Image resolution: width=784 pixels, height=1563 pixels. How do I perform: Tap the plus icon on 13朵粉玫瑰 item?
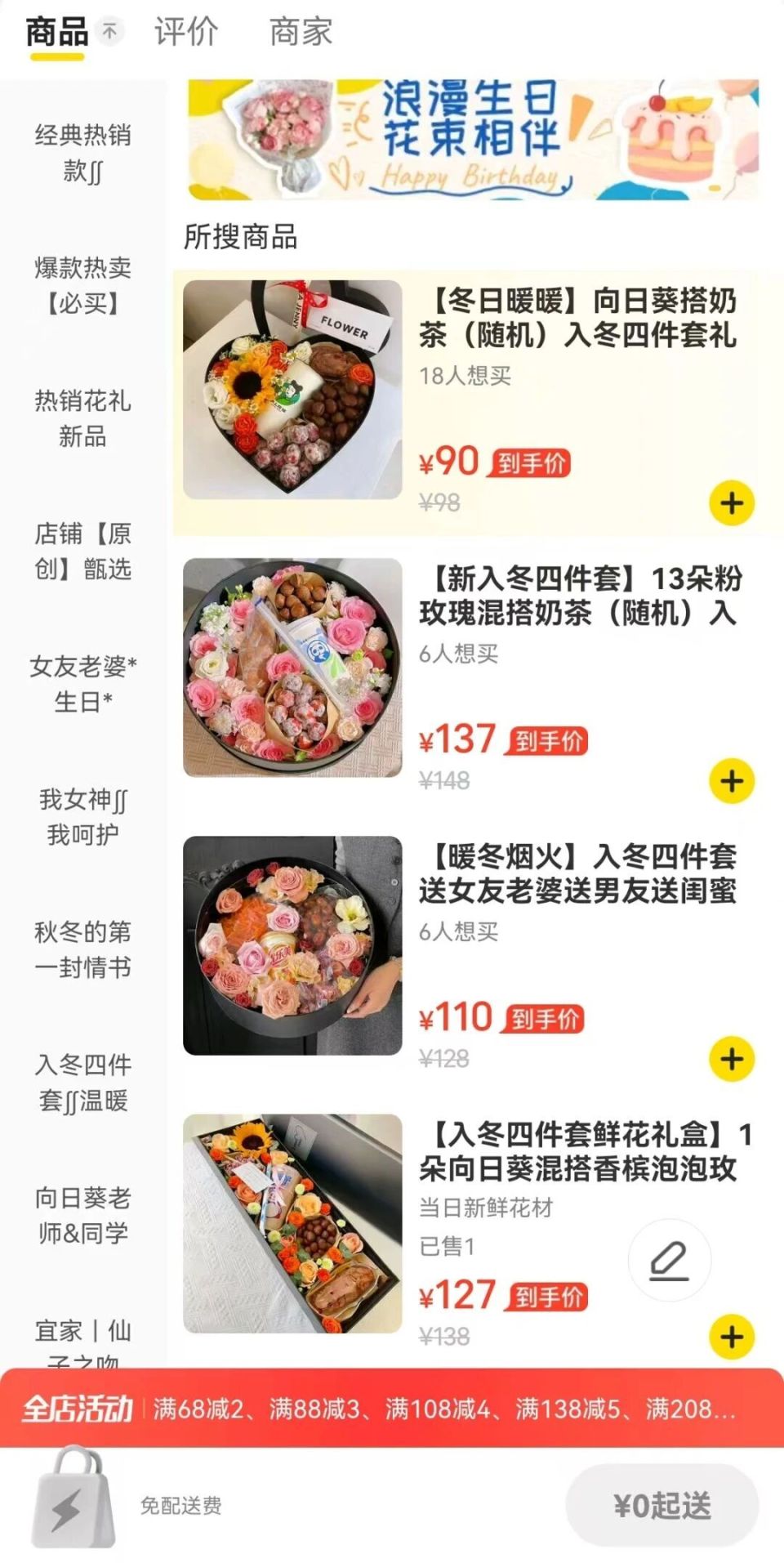(x=731, y=780)
